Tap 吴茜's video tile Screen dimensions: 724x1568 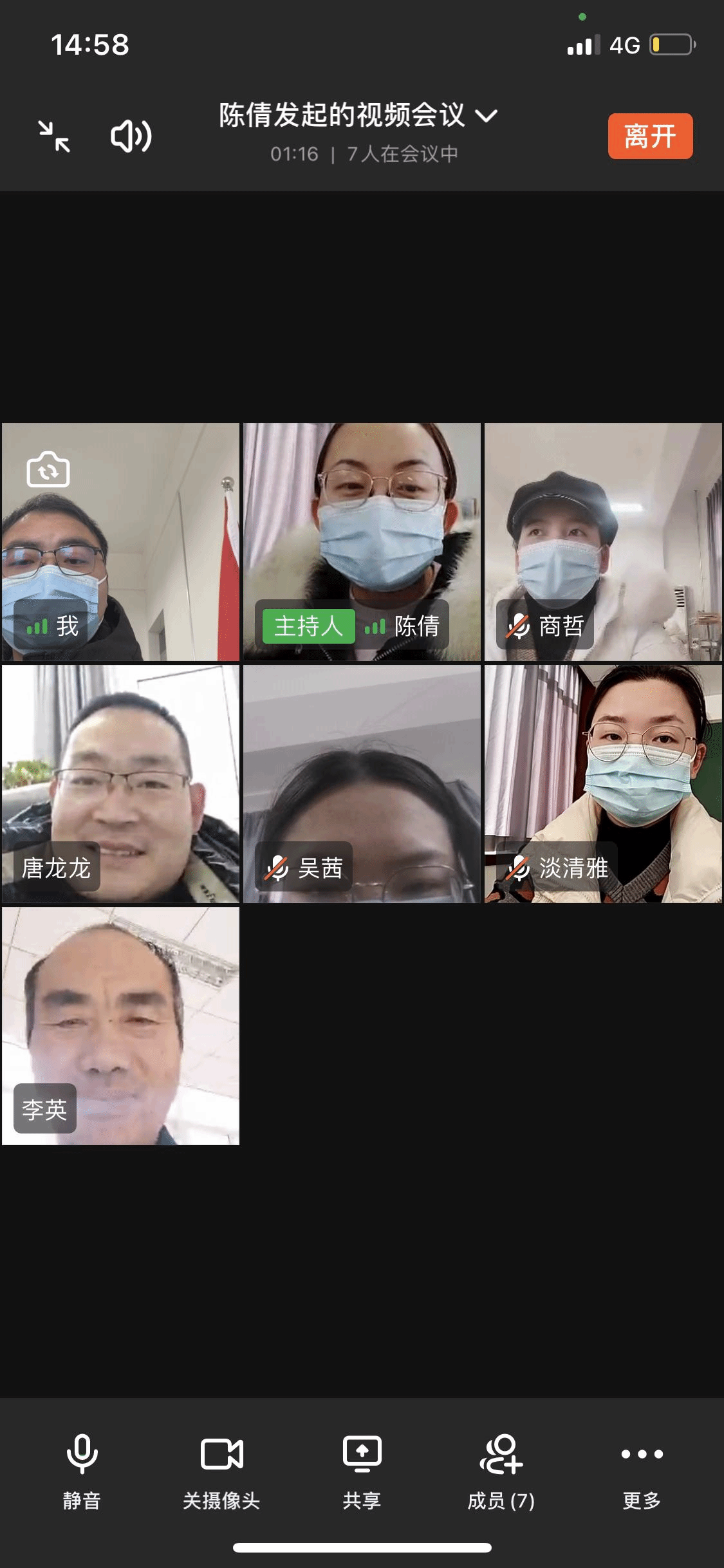[x=362, y=783]
